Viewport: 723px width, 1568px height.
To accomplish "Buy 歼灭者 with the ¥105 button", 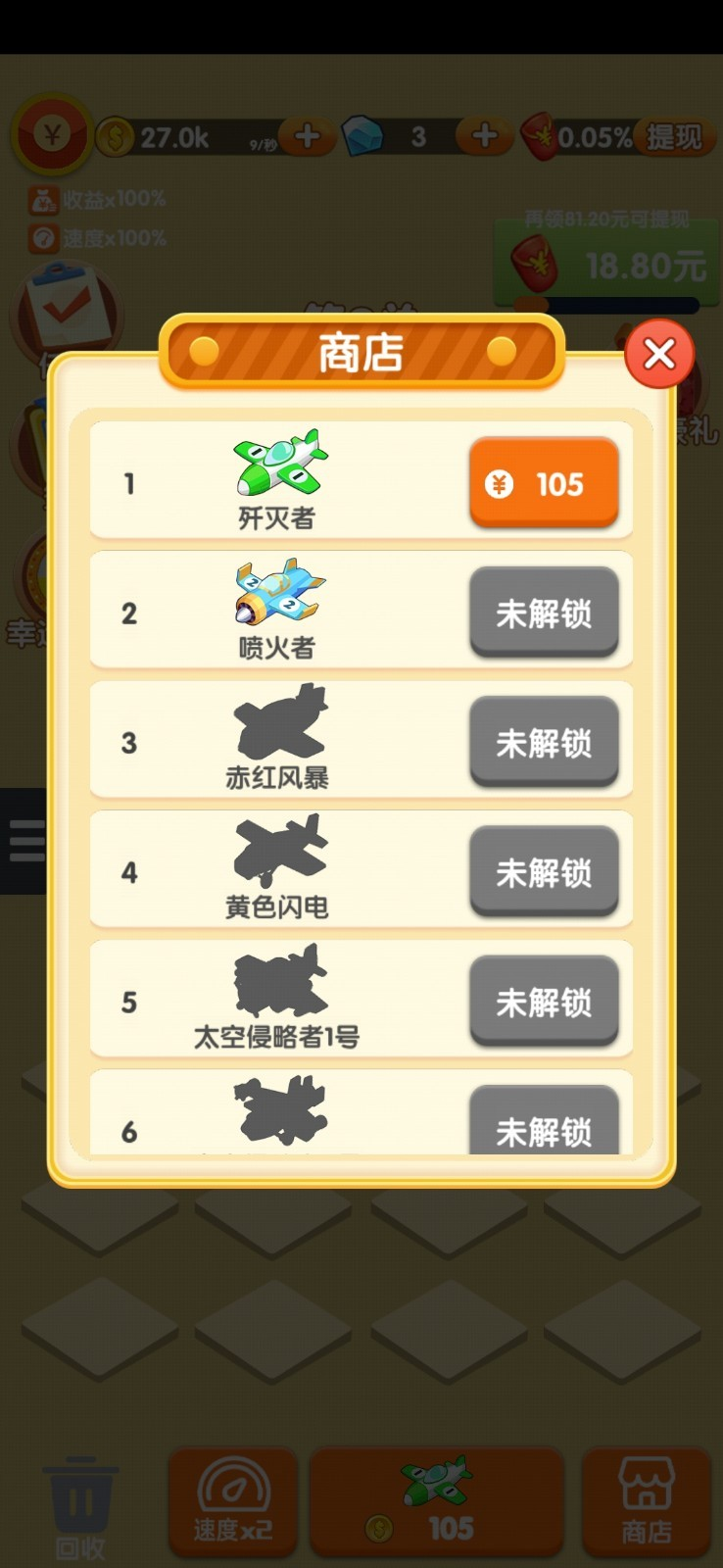I will 544,483.
